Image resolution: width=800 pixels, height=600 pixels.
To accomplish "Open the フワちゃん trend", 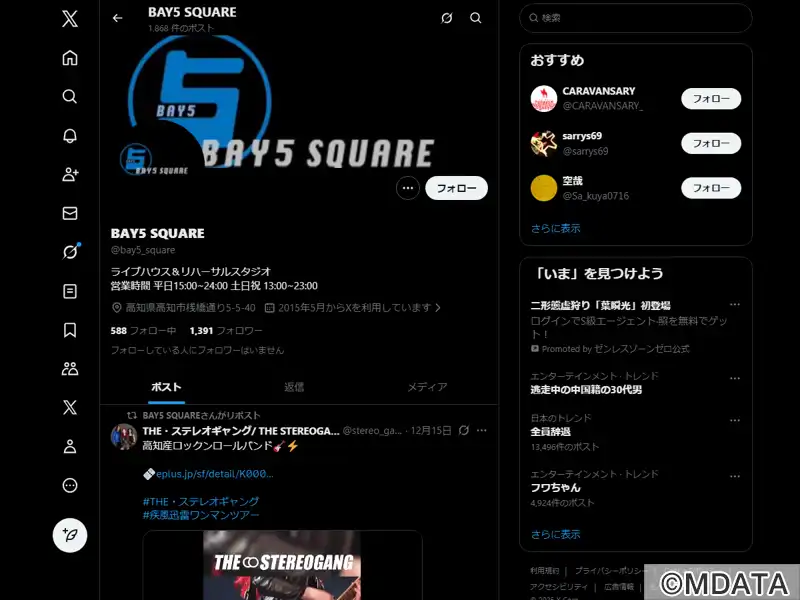I will (x=555, y=488).
